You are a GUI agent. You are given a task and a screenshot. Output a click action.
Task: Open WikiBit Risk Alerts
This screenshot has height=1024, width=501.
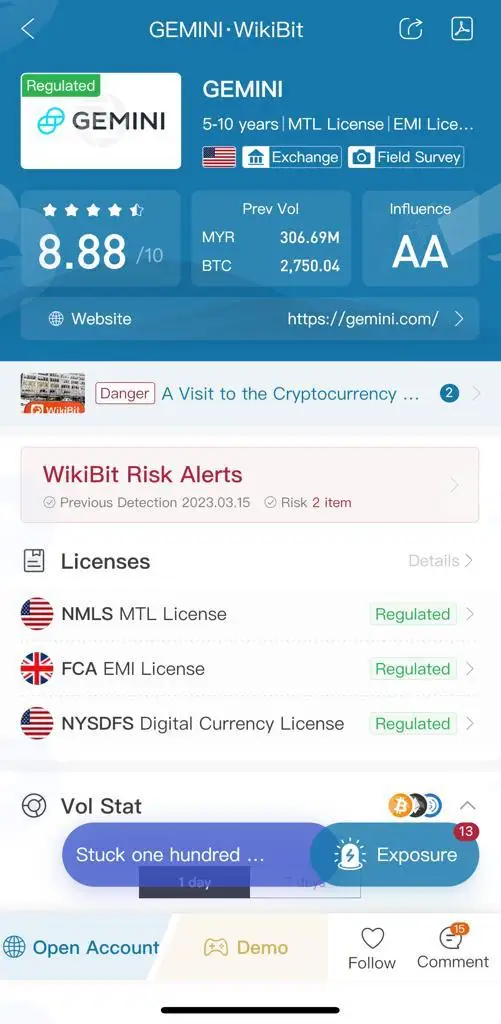250,485
